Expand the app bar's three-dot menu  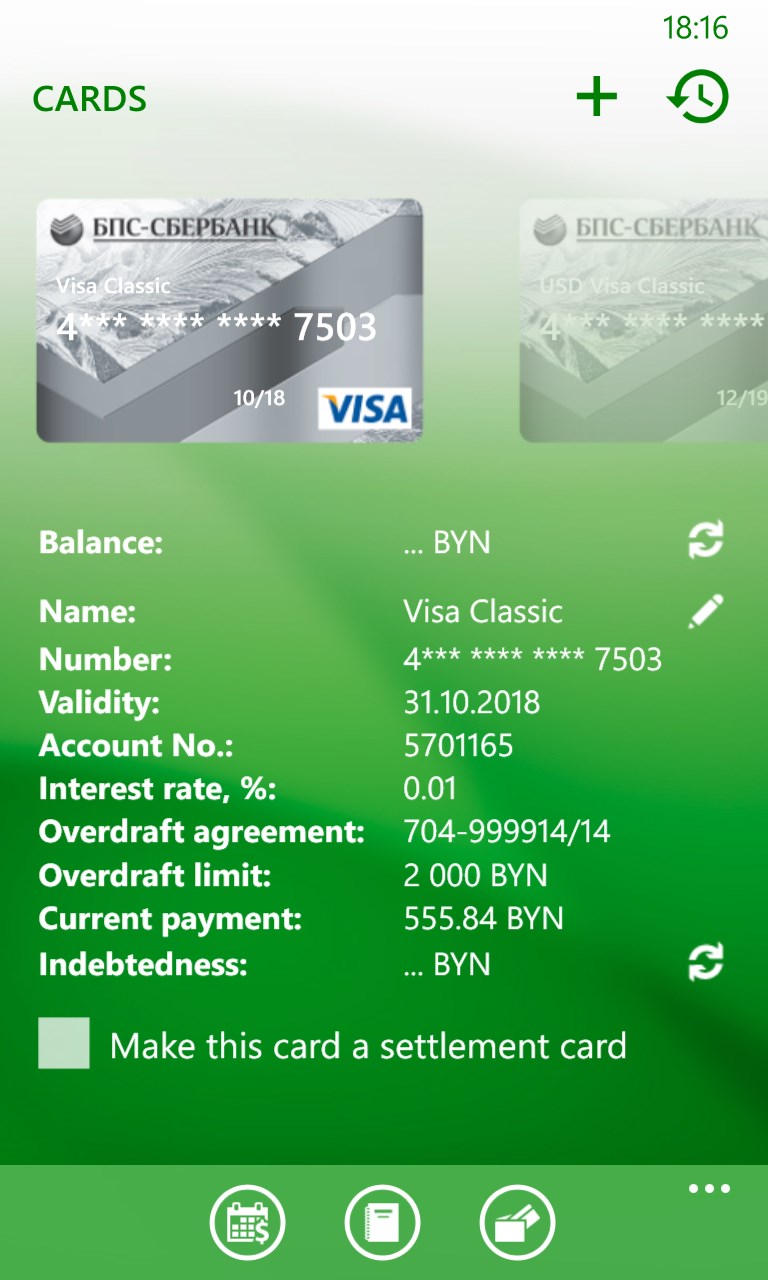click(x=709, y=1189)
